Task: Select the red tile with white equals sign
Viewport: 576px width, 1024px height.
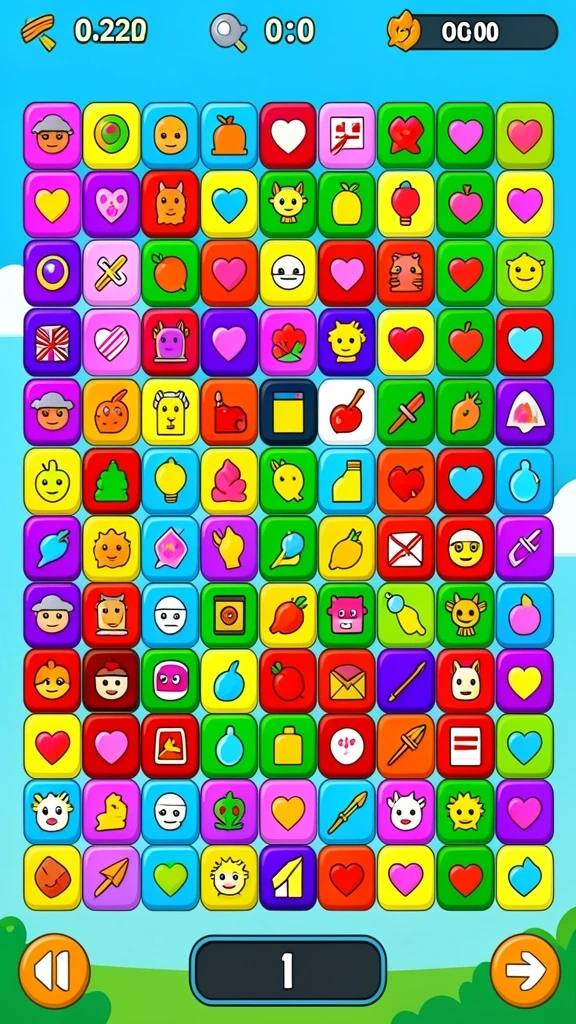Action: [465, 746]
